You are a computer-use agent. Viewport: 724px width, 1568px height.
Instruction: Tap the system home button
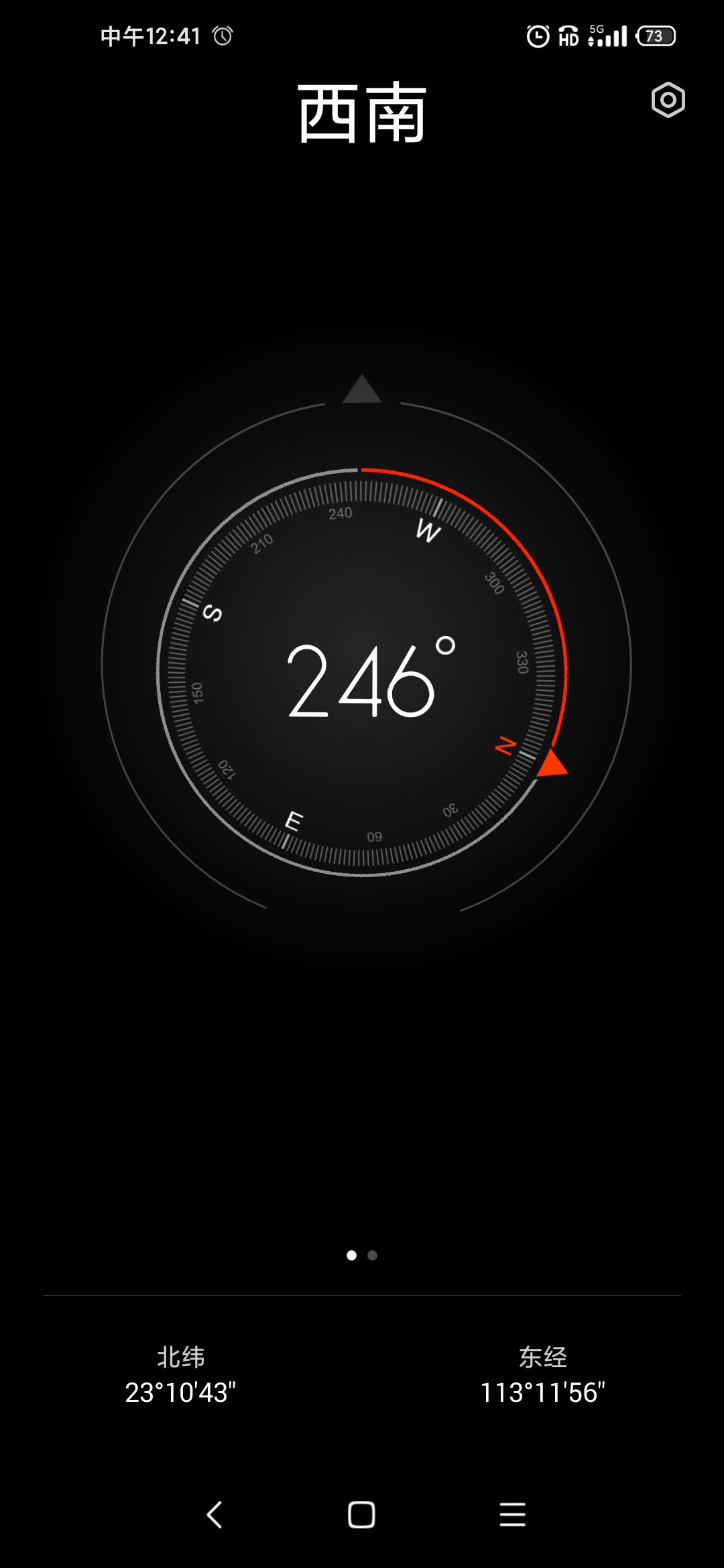(361, 1514)
